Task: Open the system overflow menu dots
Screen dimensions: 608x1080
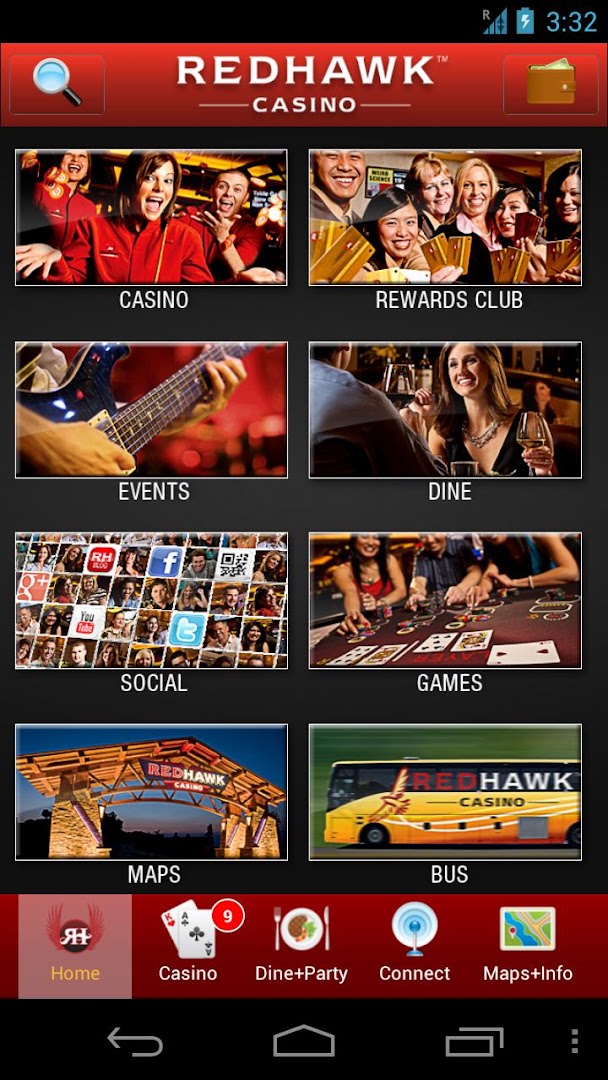Action: coord(574,1042)
